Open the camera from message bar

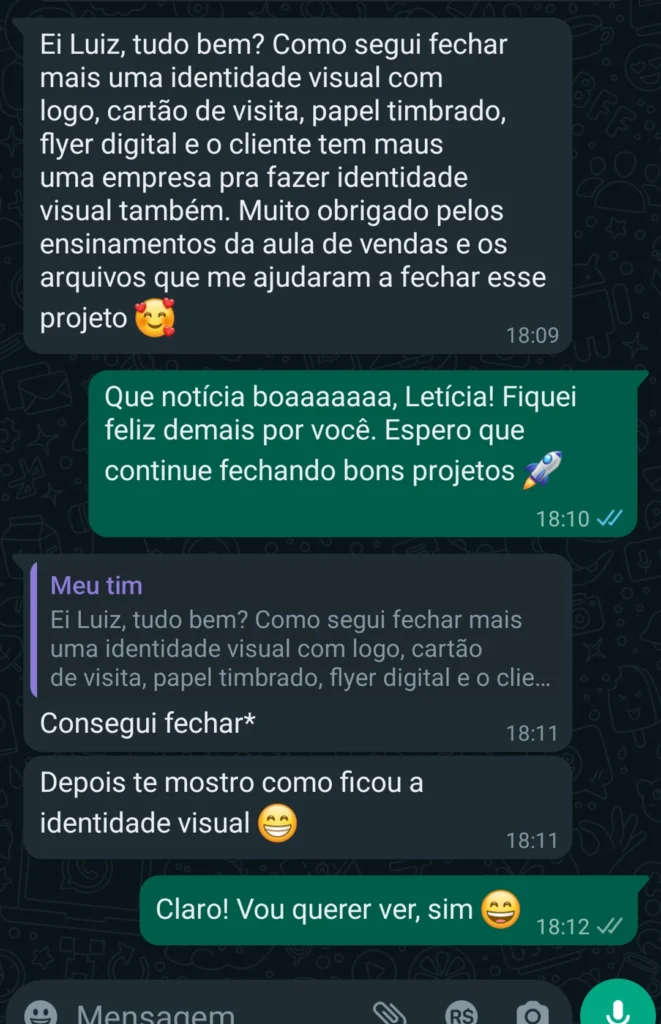535,1012
